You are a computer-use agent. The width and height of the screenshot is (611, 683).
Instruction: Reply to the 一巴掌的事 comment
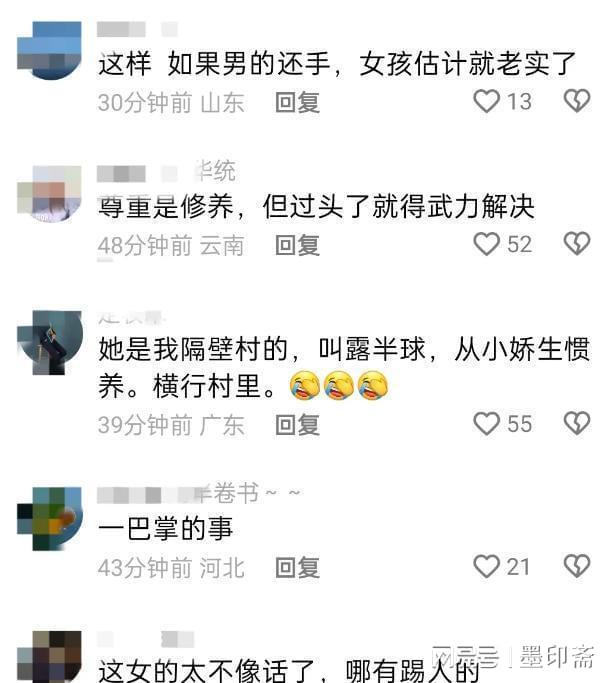click(x=297, y=568)
